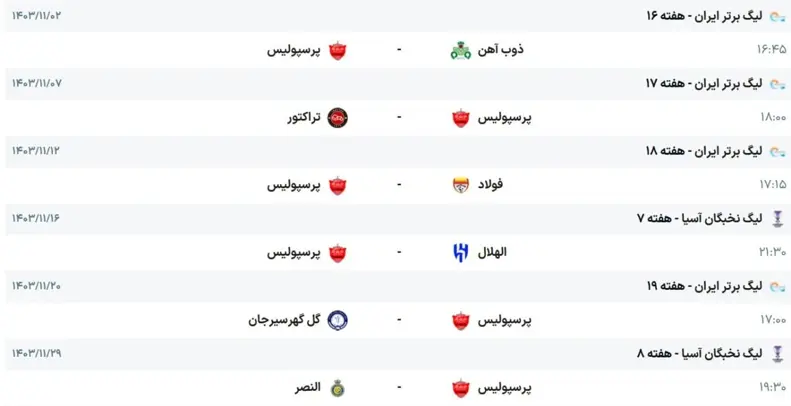Open the Foolad vs Persepolis match
The image size is (791, 406).
[x=398, y=185]
